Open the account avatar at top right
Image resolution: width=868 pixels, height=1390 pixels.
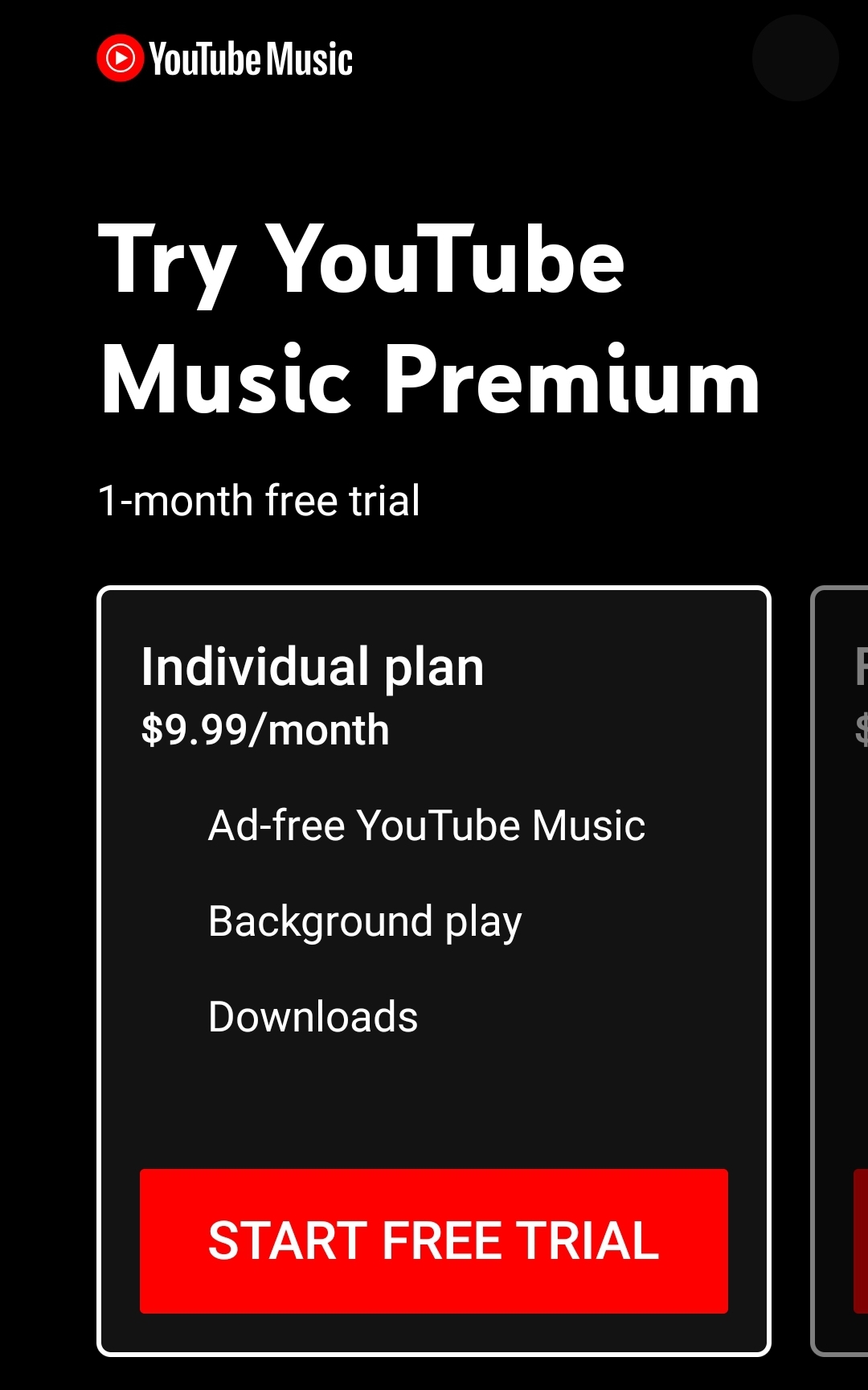coord(796,58)
